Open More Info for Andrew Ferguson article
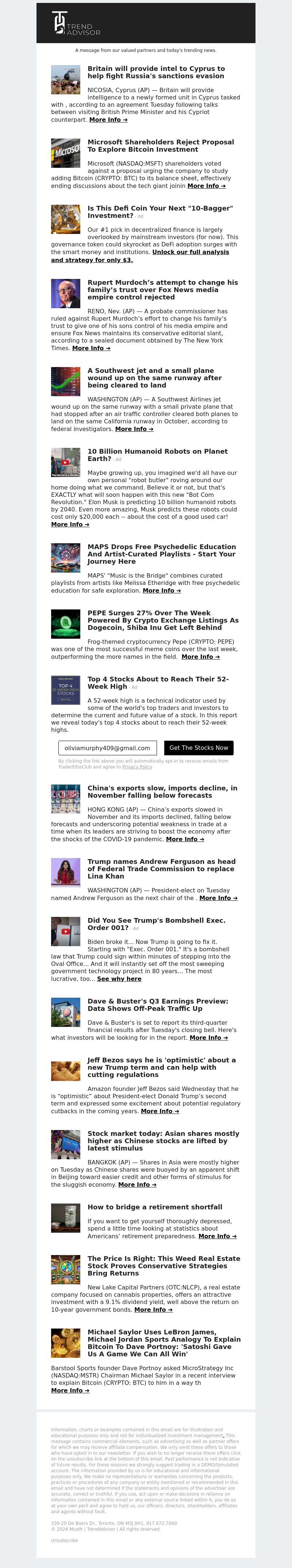The width and height of the screenshot is (292, 1568). click(x=218, y=898)
